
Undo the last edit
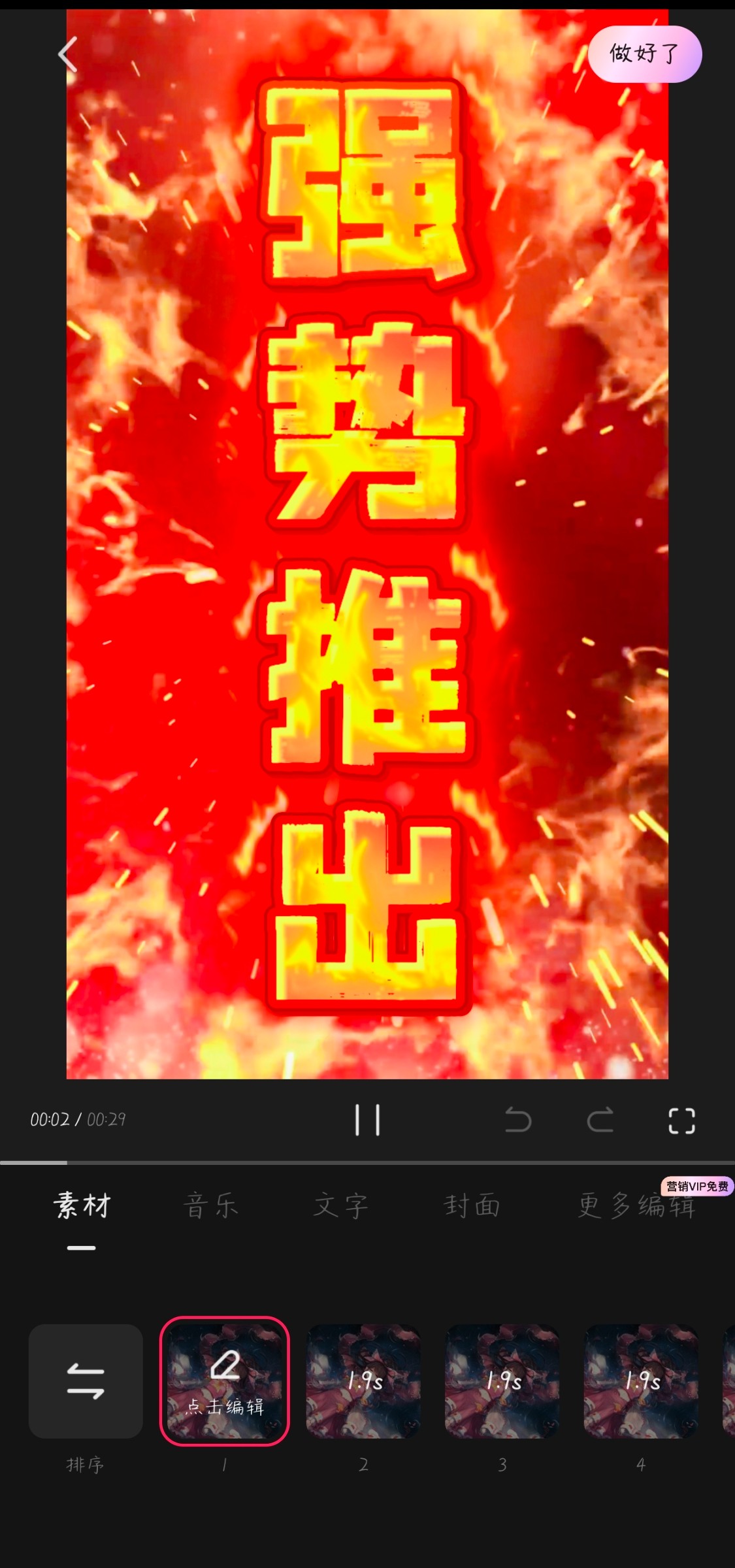(518, 1120)
